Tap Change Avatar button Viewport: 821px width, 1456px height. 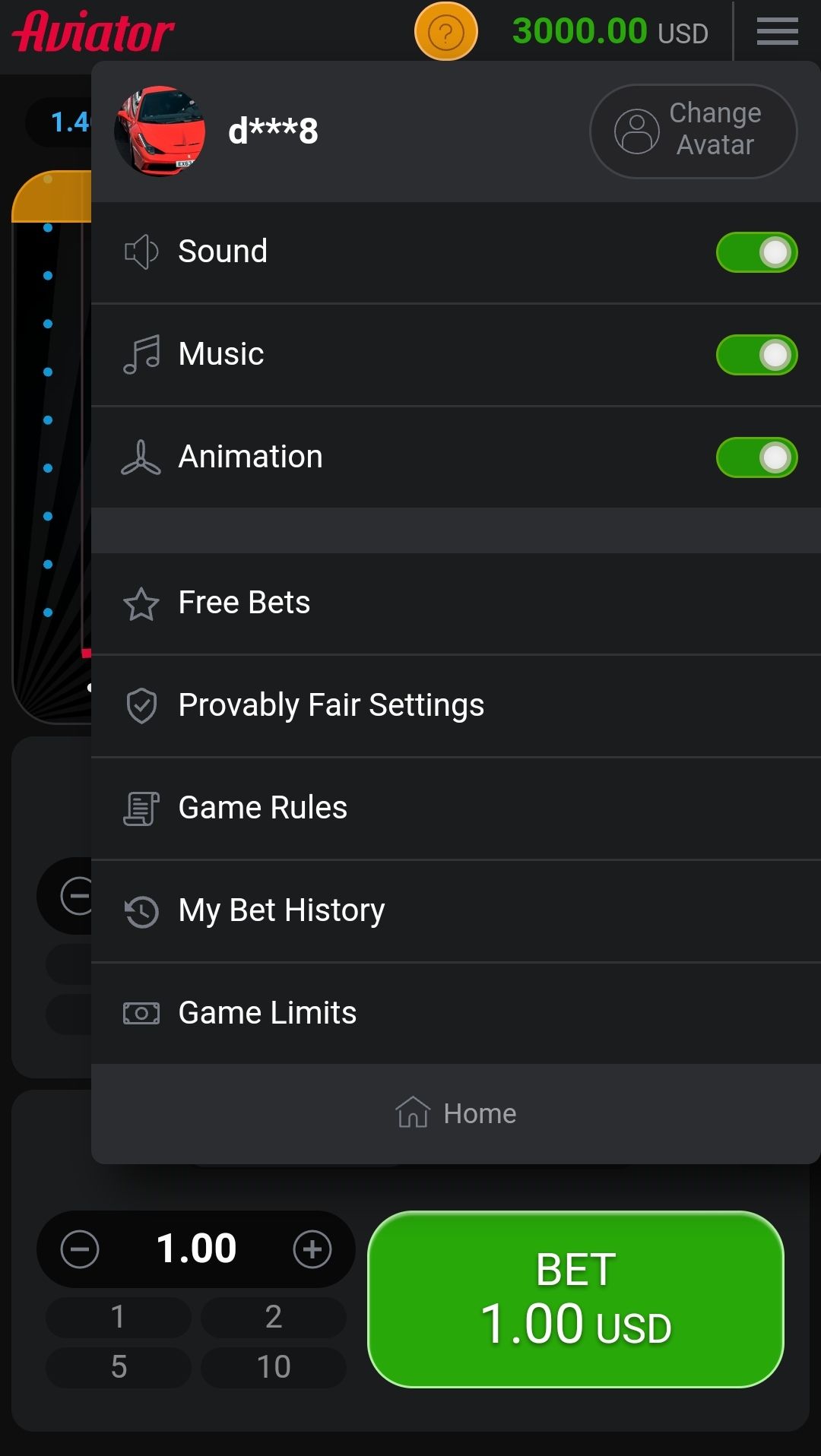(693, 131)
